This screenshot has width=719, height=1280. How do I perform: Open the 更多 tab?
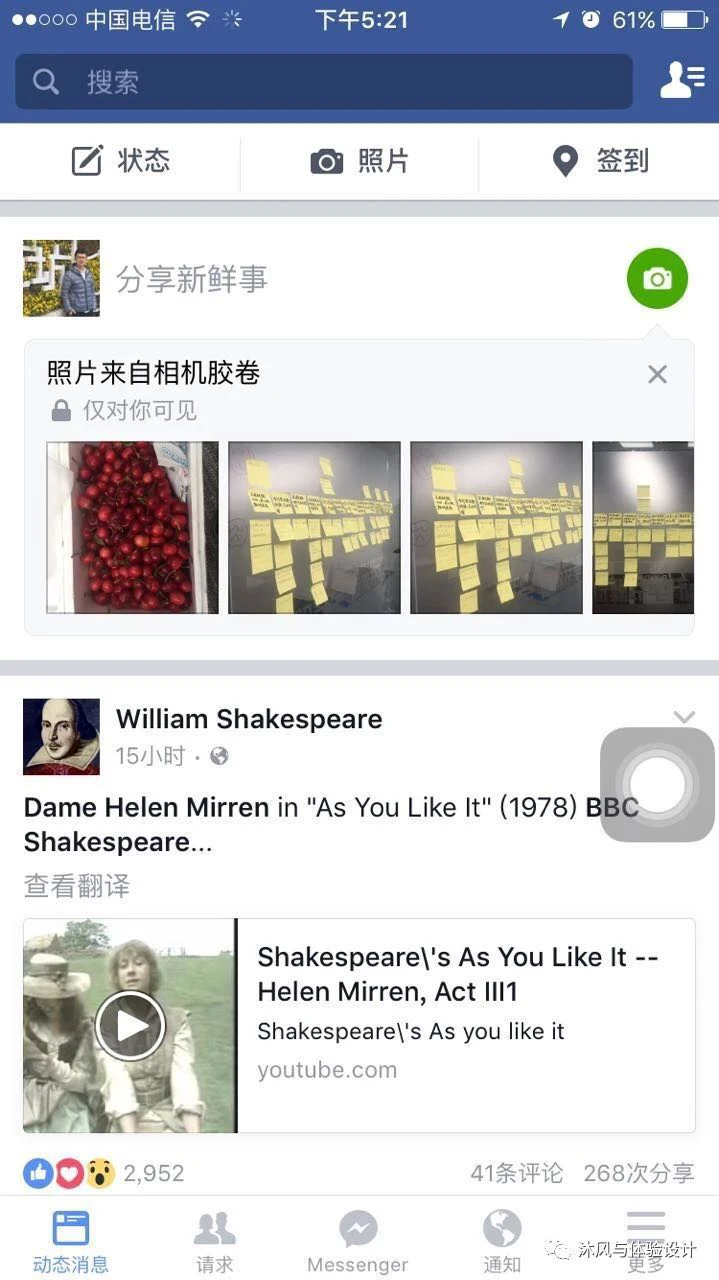coord(646,1241)
